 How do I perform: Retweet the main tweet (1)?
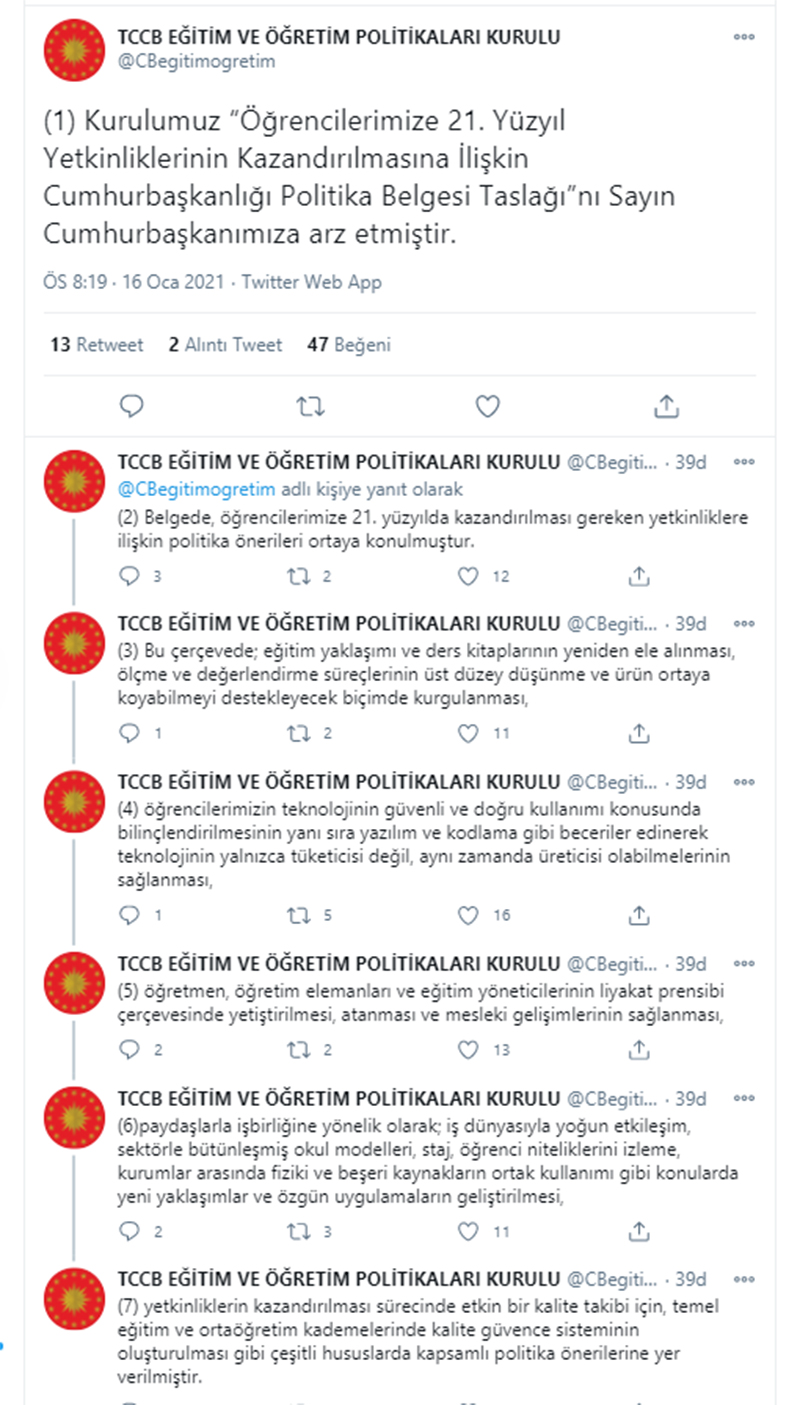click(310, 407)
